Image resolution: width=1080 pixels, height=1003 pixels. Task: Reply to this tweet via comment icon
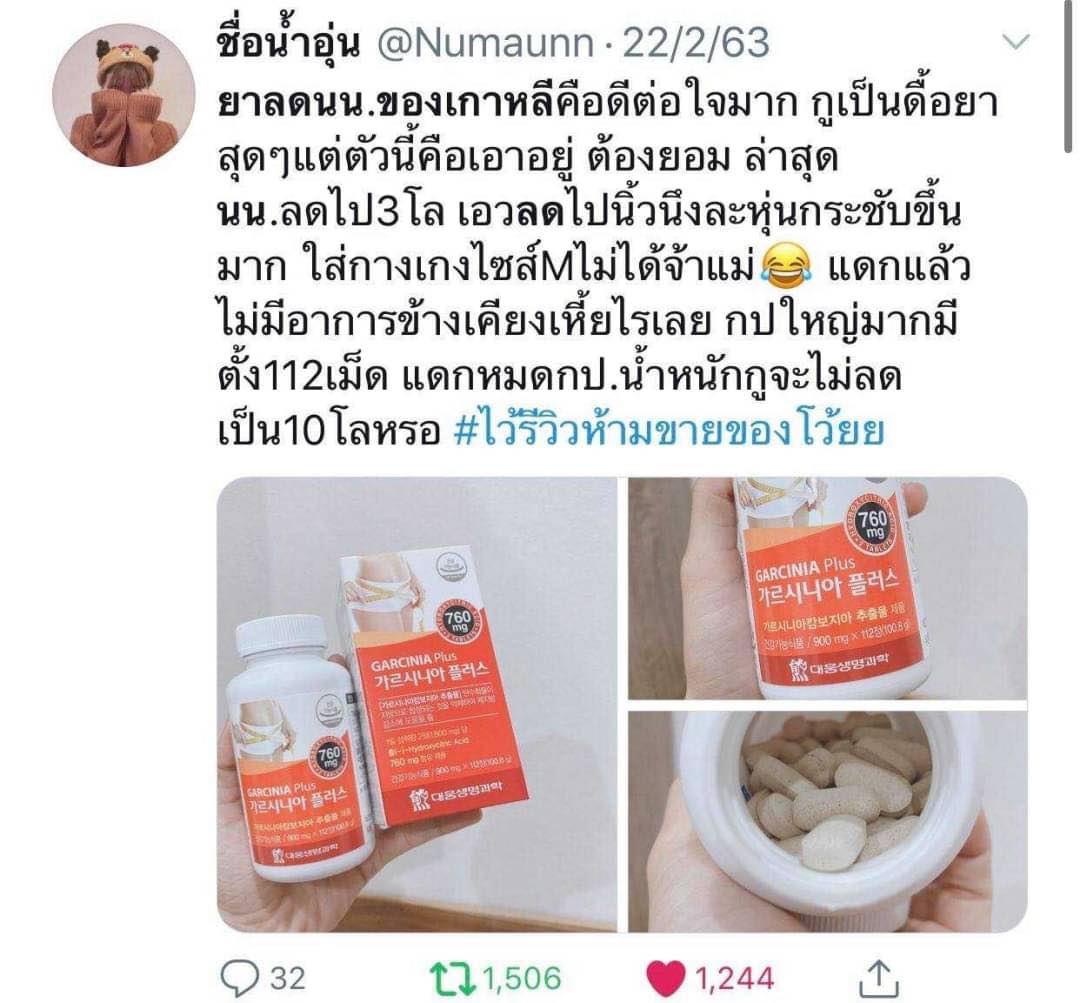pyautogui.click(x=237, y=977)
